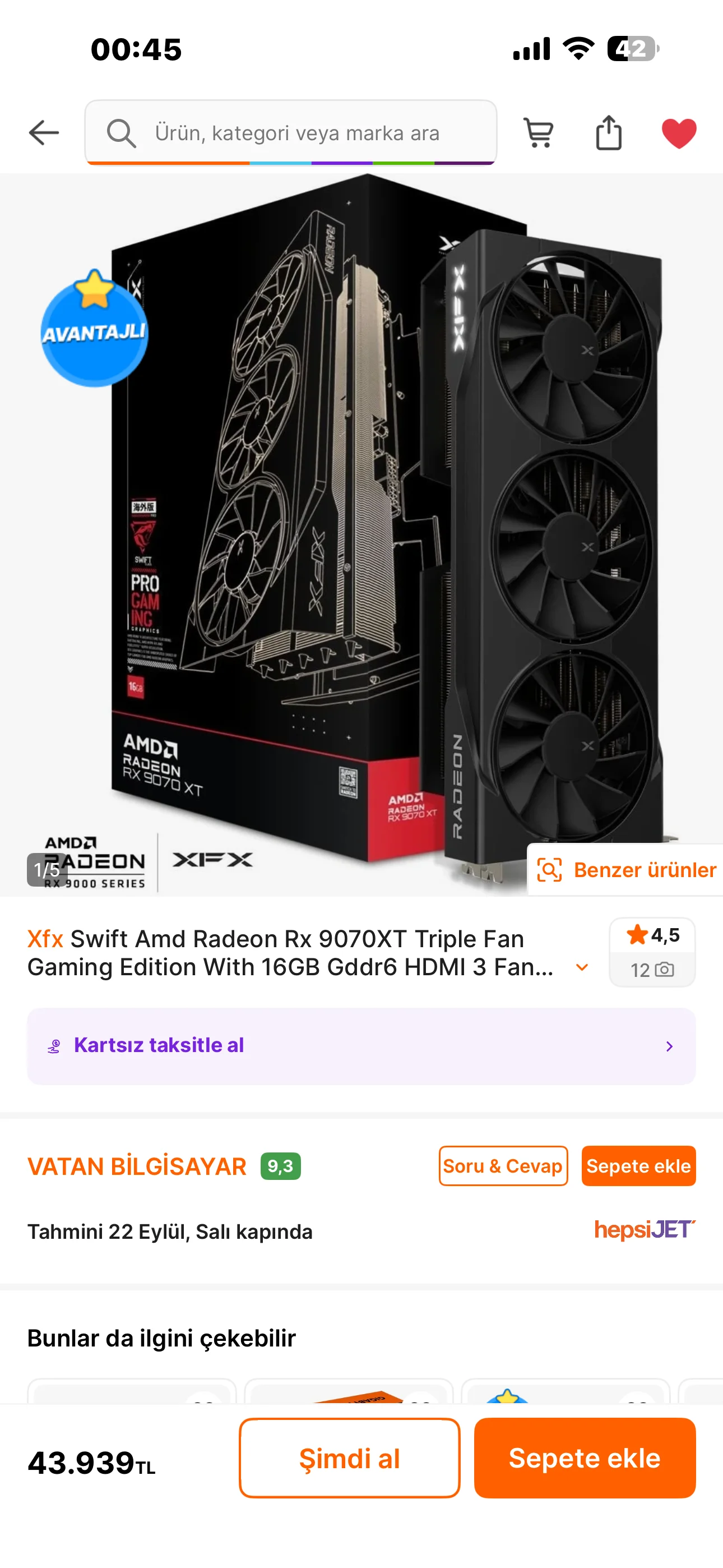Open Kartsız taksitle al option

(x=361, y=1046)
